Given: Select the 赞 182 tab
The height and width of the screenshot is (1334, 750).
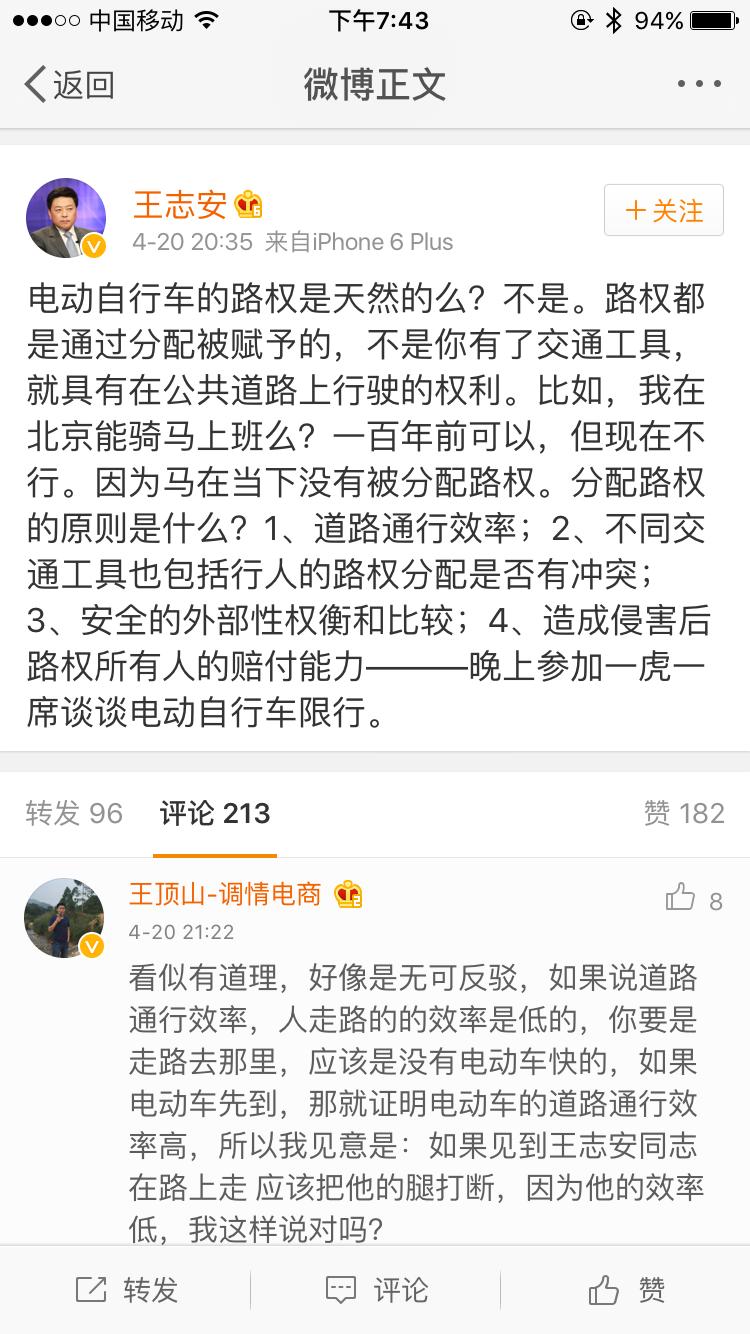Looking at the screenshot, I should pos(685,814).
